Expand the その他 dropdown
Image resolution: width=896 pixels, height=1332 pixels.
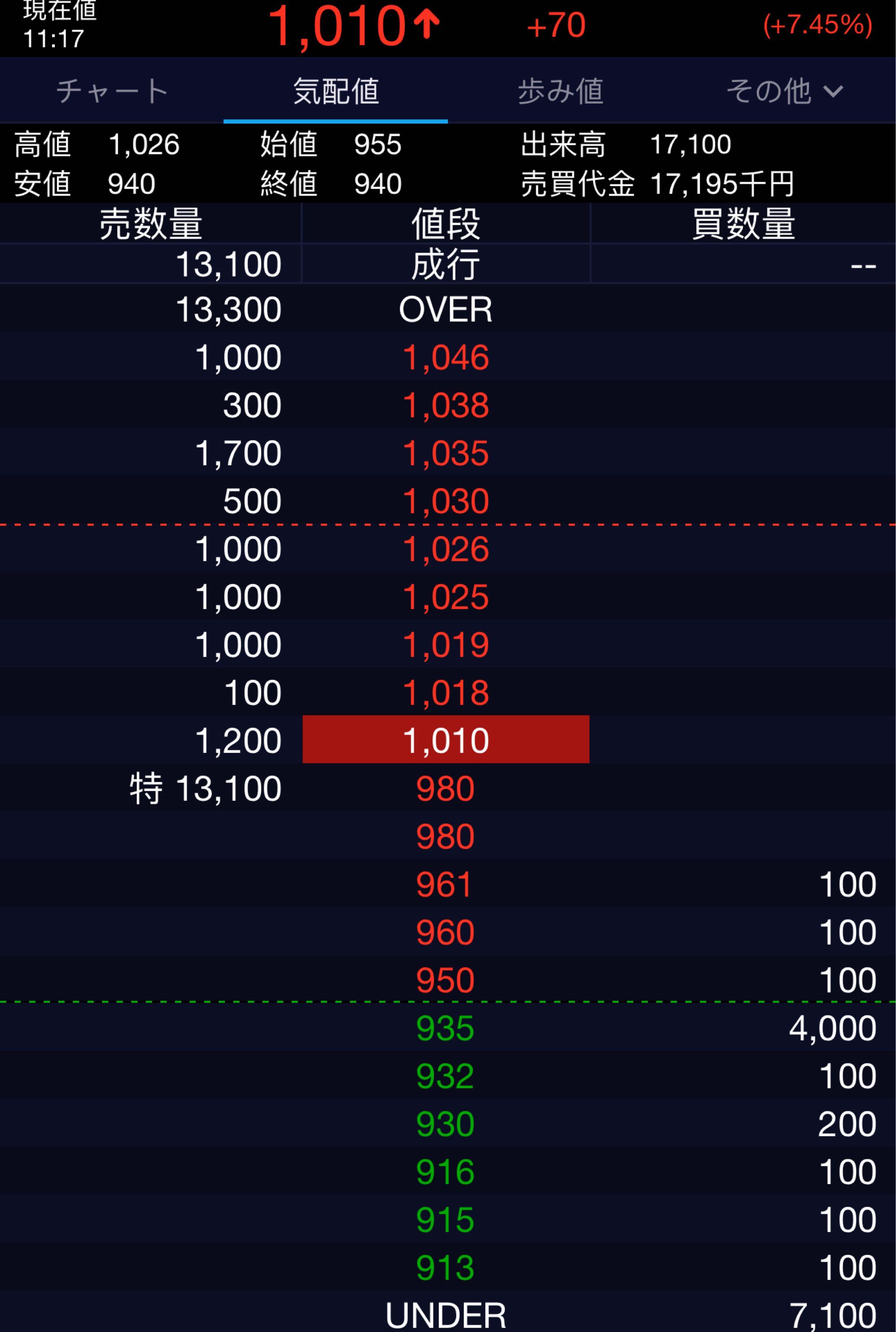[784, 91]
